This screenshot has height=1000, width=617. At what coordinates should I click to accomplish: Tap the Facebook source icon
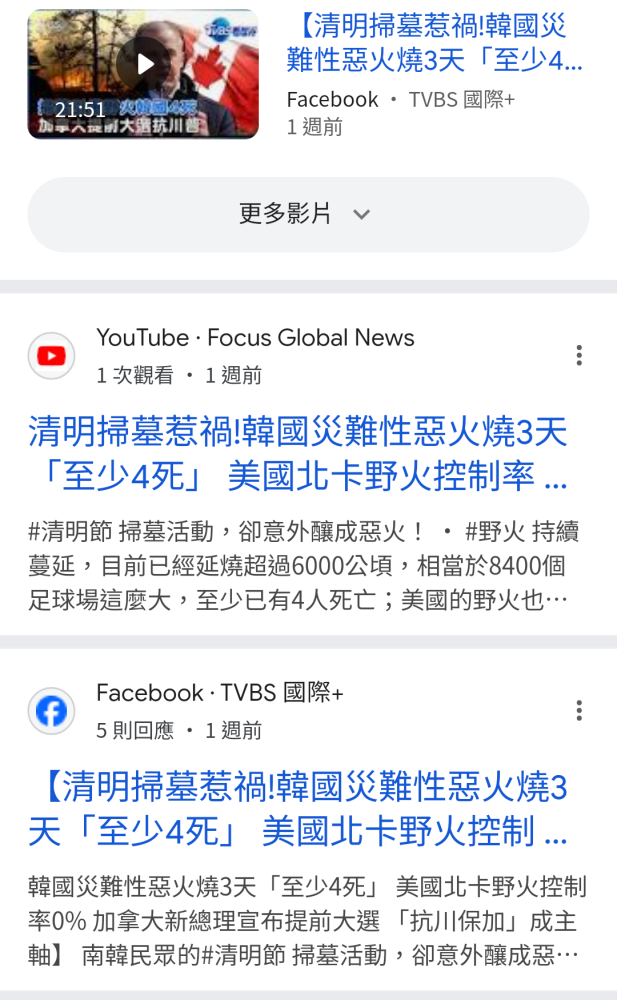[x=52, y=711]
